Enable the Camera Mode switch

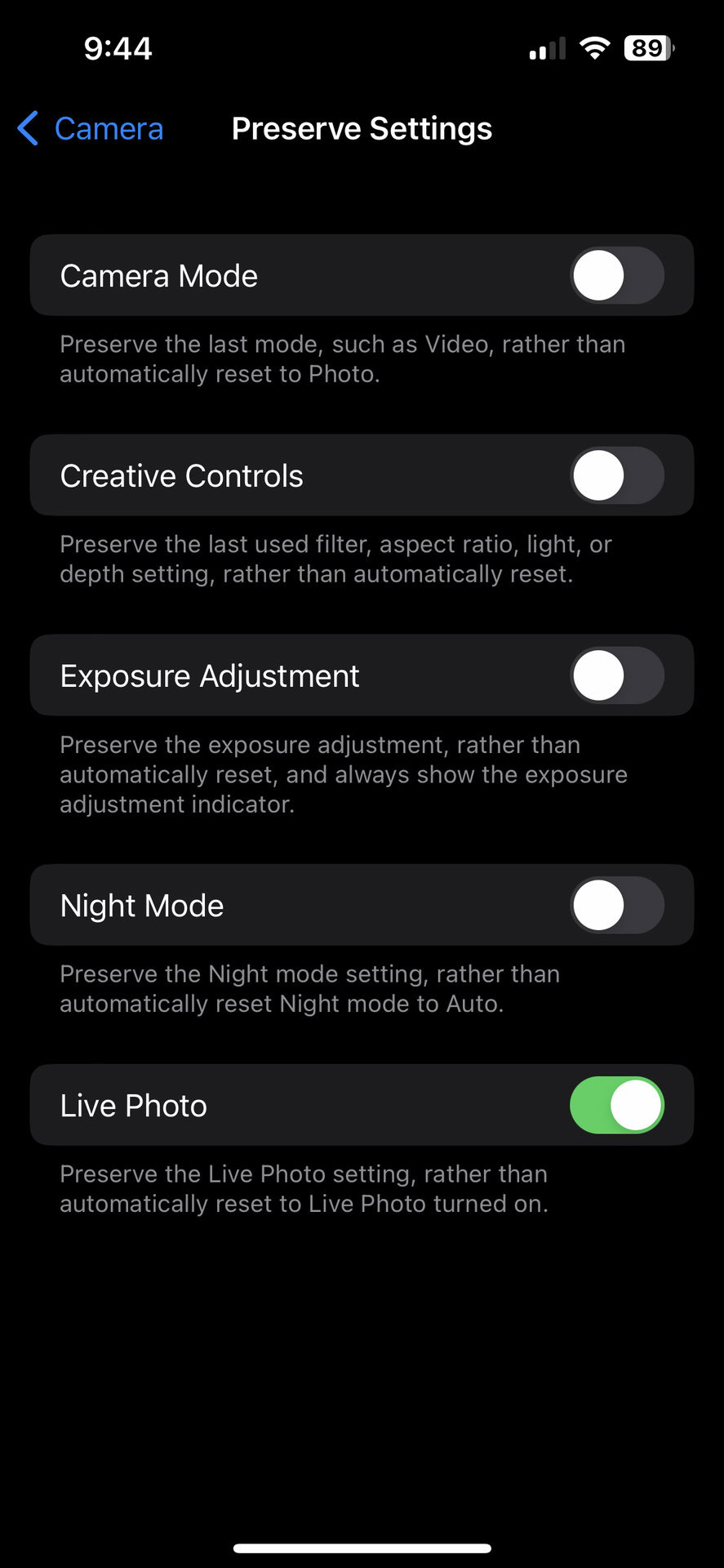tap(616, 276)
